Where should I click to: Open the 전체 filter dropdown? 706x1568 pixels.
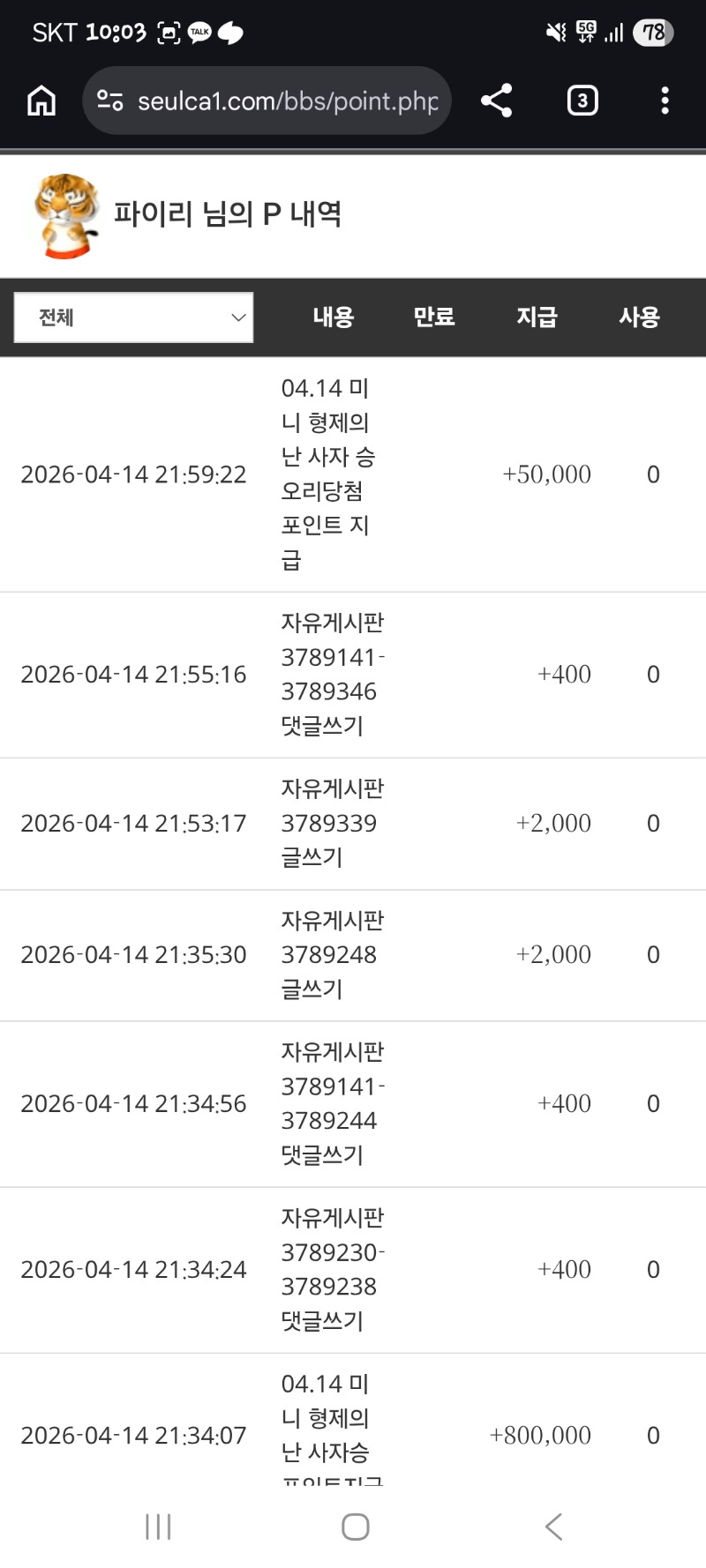click(x=134, y=317)
